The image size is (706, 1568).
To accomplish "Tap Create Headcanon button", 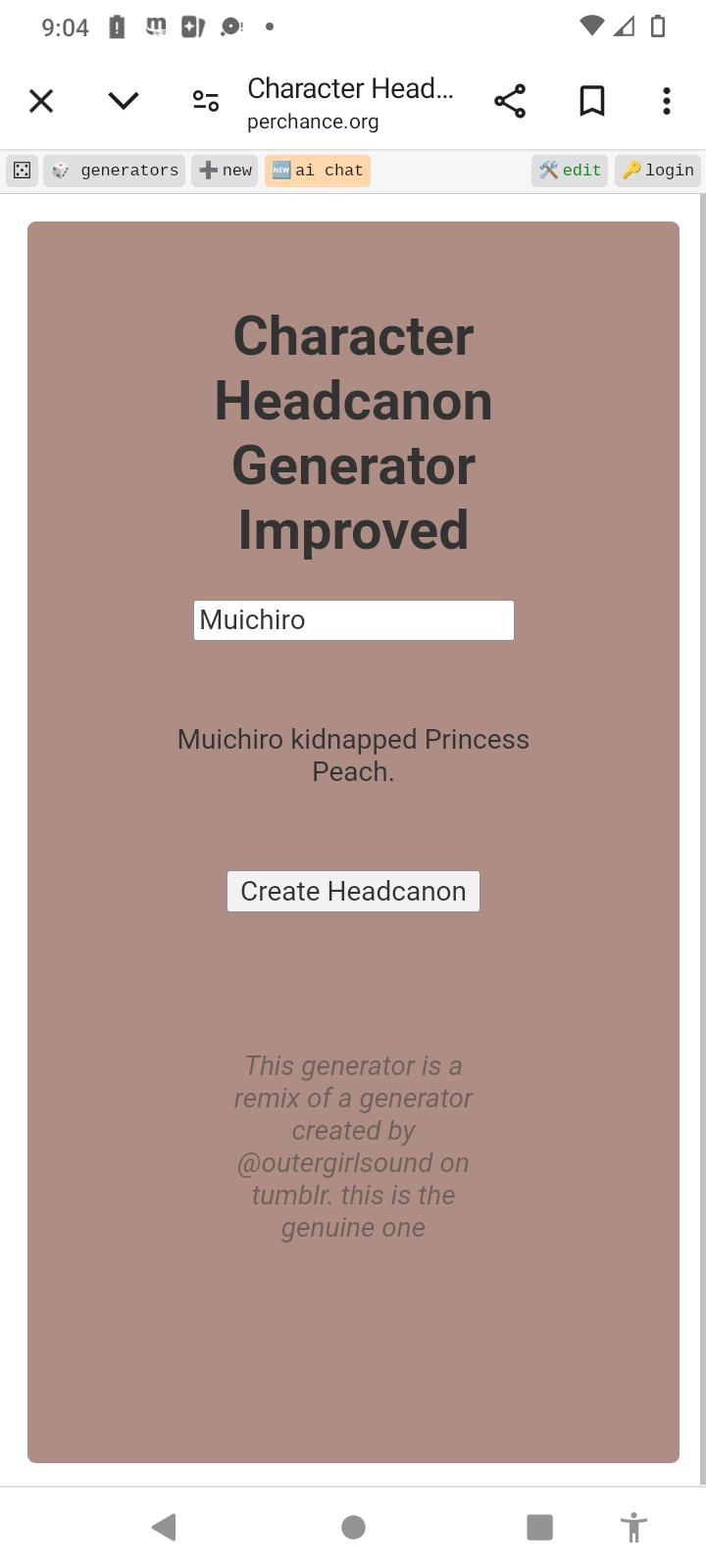I will coord(353,892).
